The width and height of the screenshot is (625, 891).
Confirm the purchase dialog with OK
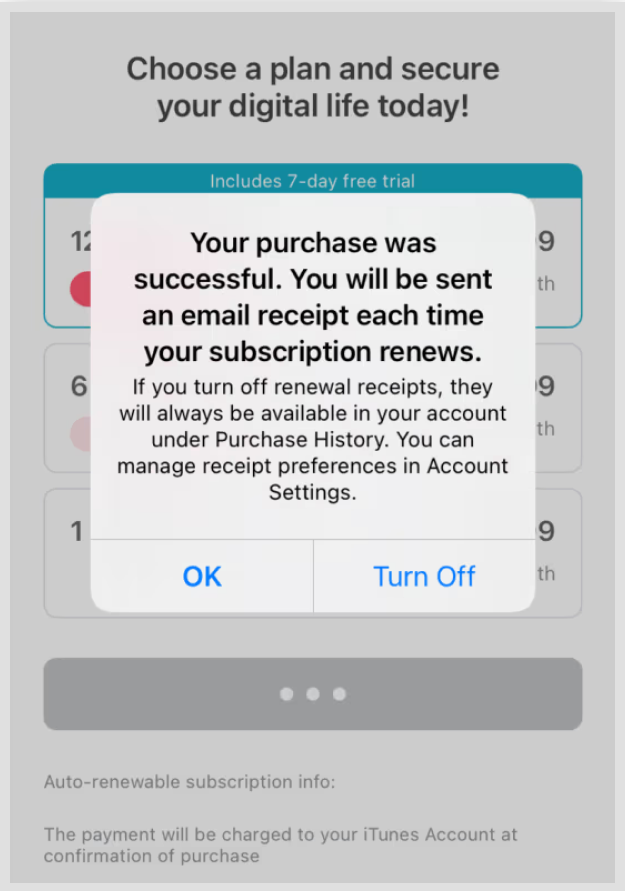click(202, 576)
